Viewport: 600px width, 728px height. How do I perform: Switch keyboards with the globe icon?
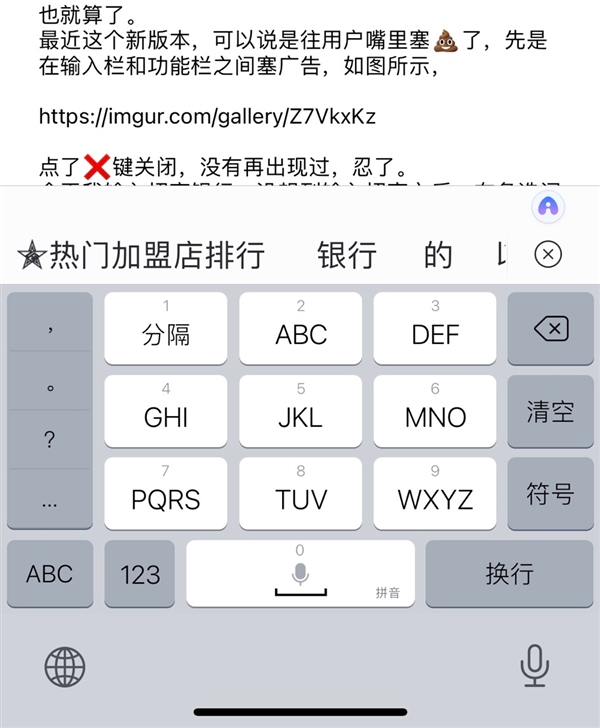pyautogui.click(x=65, y=666)
